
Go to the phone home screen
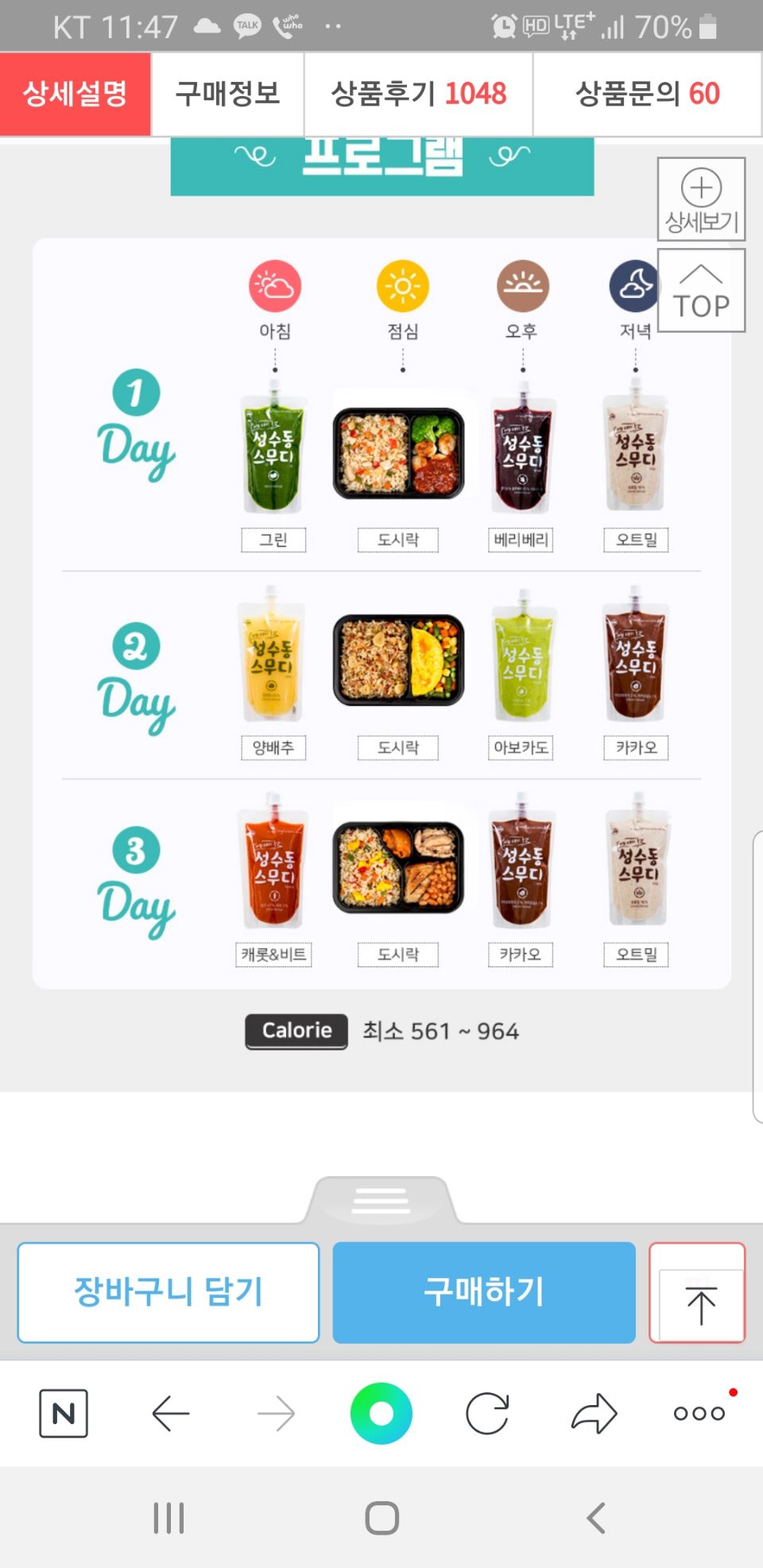[x=381, y=1518]
